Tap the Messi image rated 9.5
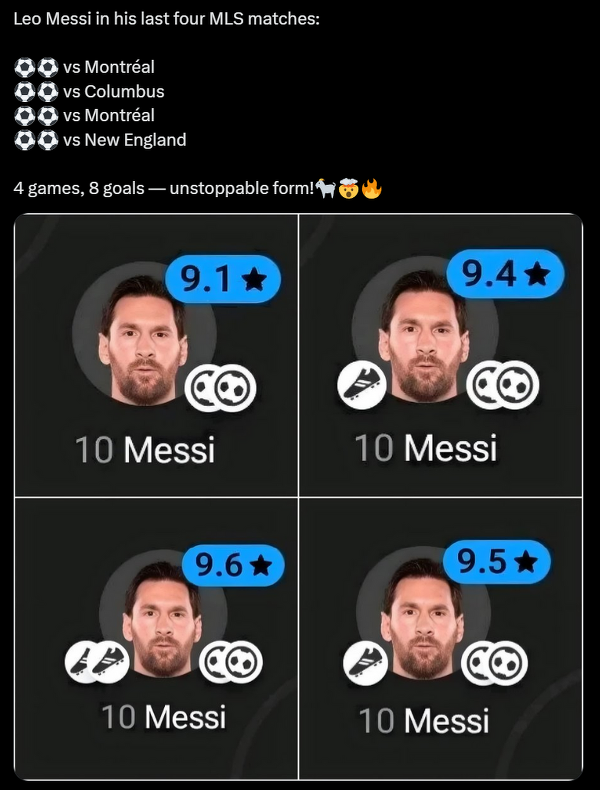600x790 pixels. point(440,638)
